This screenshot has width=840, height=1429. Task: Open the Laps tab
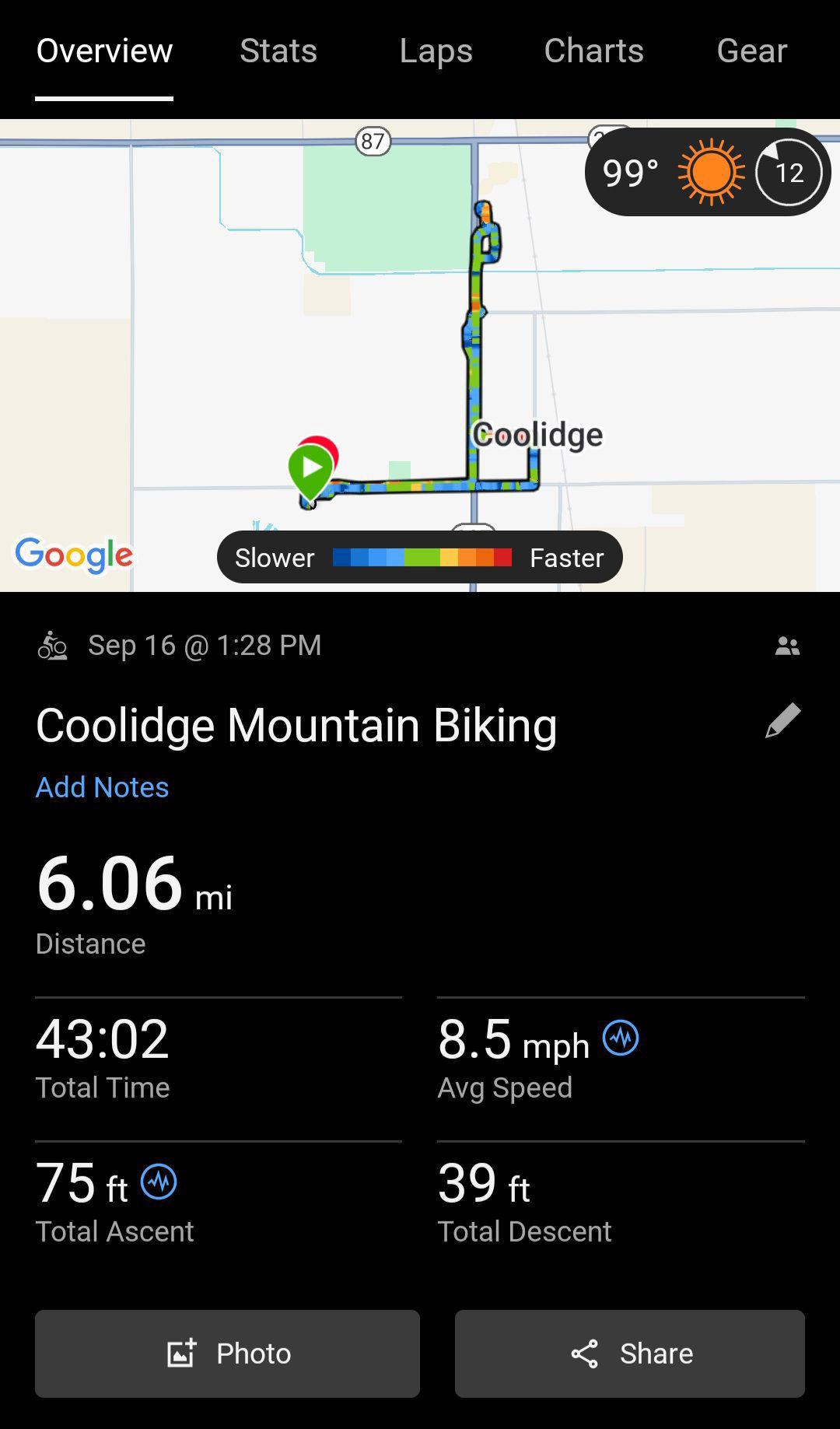click(436, 51)
